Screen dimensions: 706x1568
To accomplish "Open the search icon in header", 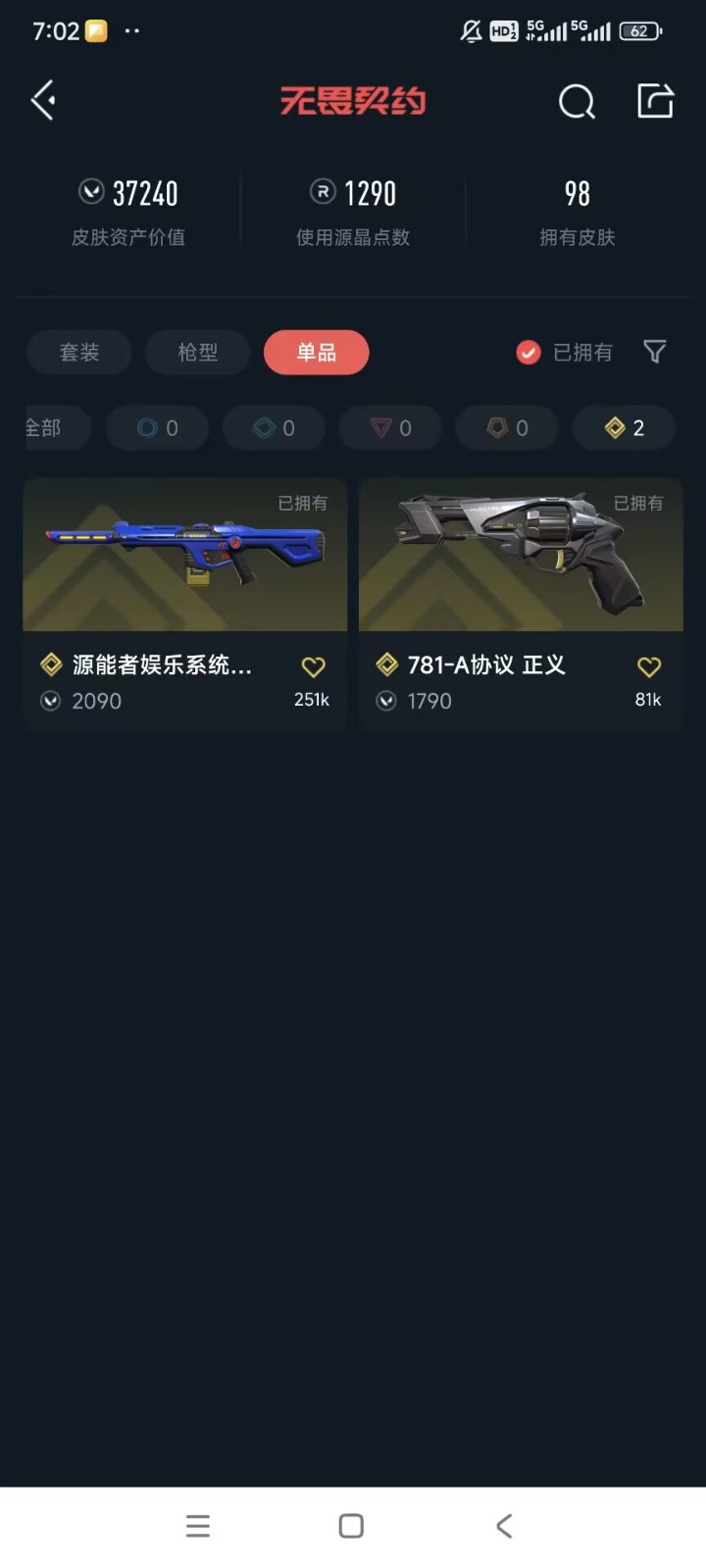I will pos(577,100).
